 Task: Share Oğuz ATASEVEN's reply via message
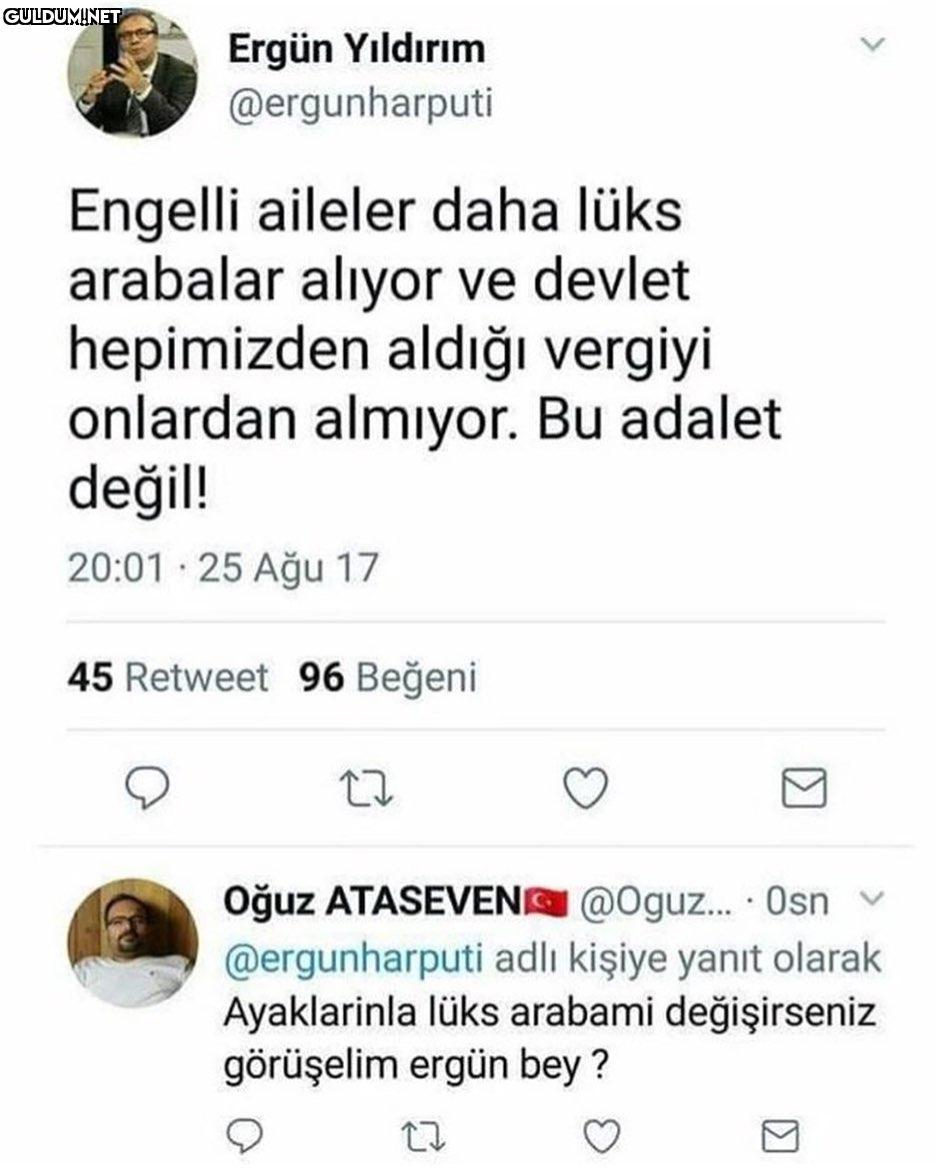tap(780, 1135)
